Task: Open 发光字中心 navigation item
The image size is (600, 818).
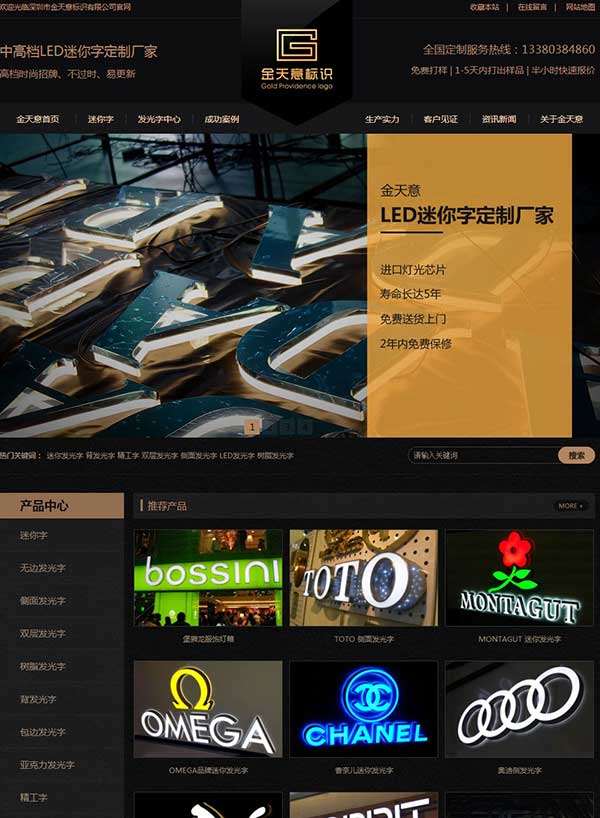Action: pyautogui.click(x=159, y=119)
